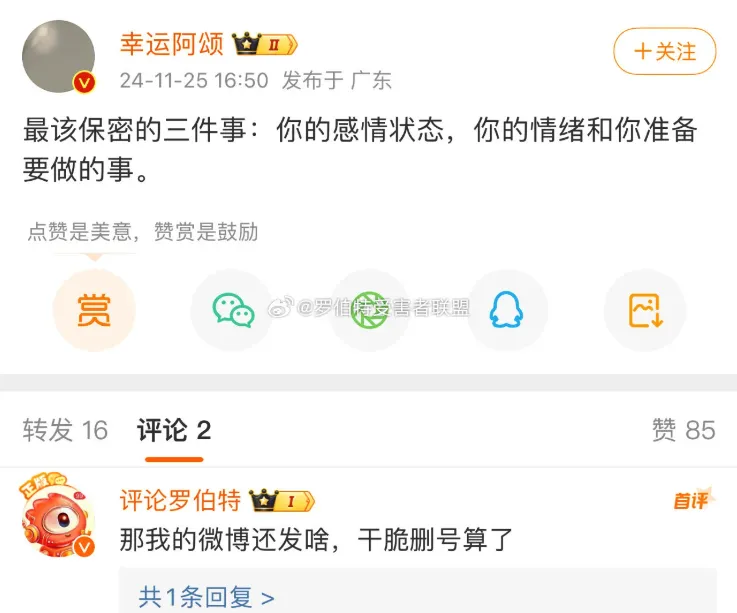The image size is (737, 613).
Task: Tap the 赏 reward button
Action: point(93,311)
